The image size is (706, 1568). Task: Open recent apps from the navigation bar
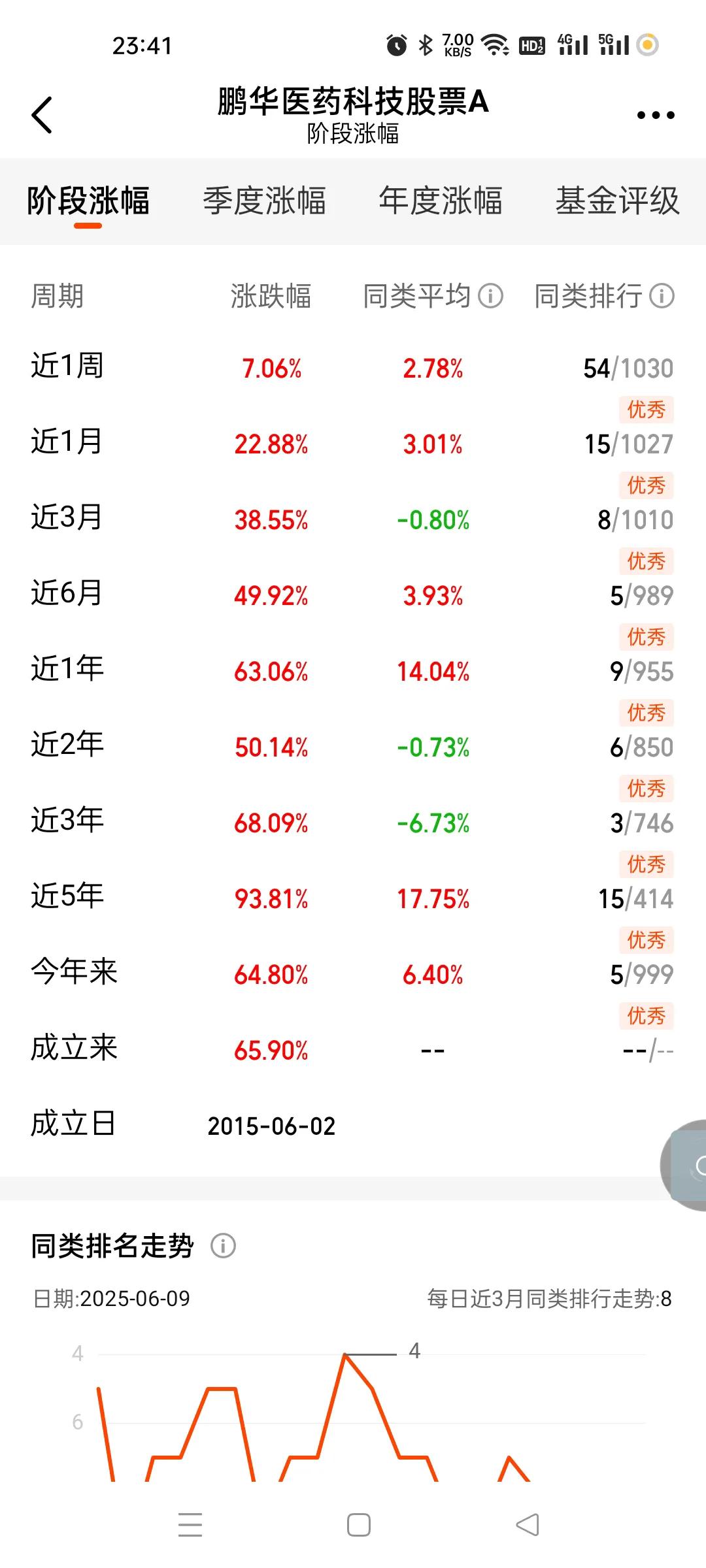190,1525
